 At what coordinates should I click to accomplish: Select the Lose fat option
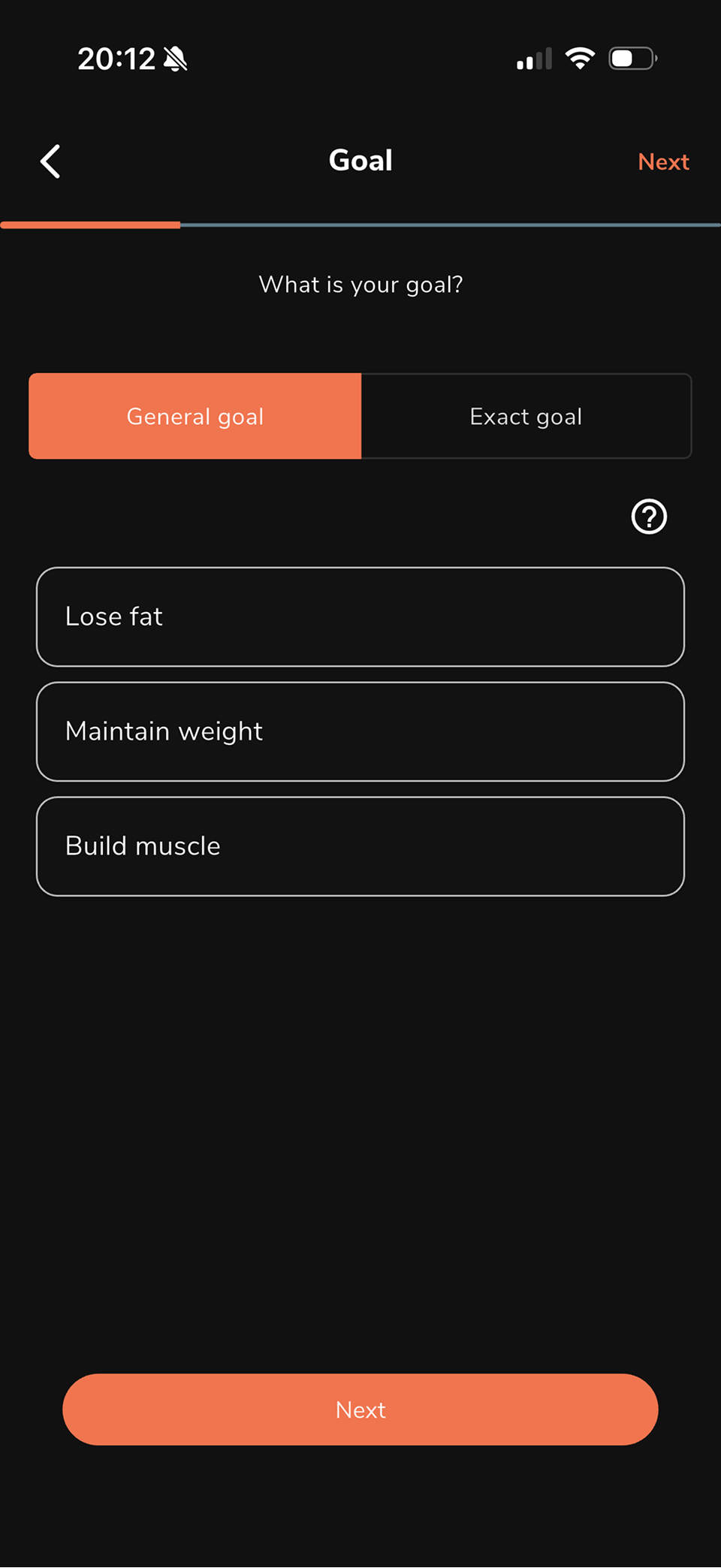click(360, 617)
